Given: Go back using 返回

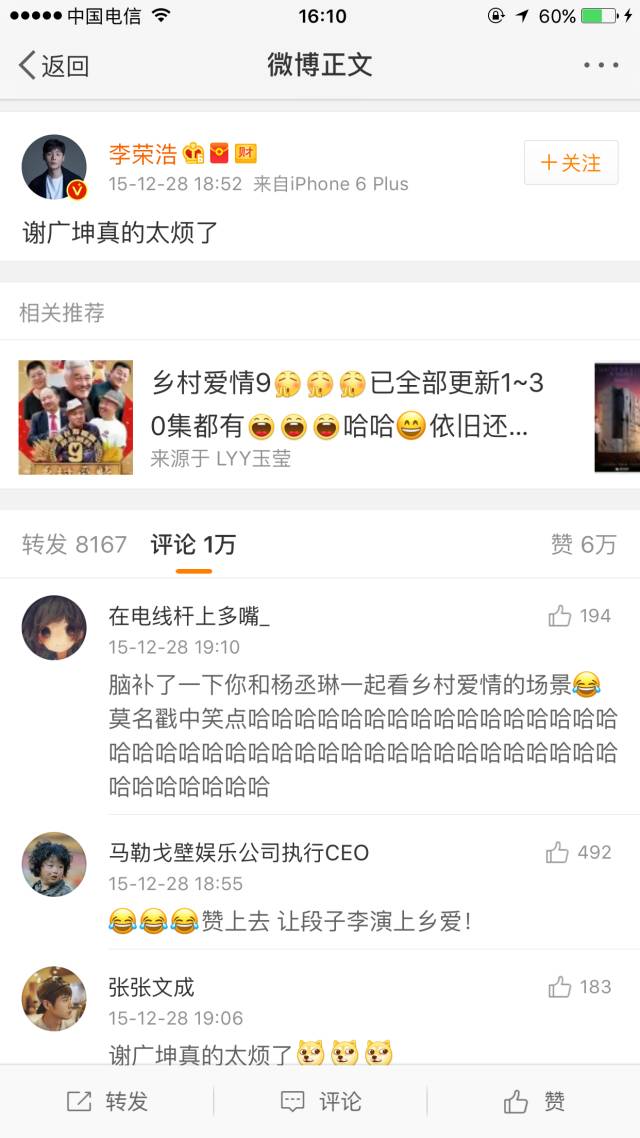Looking at the screenshot, I should tap(54, 66).
